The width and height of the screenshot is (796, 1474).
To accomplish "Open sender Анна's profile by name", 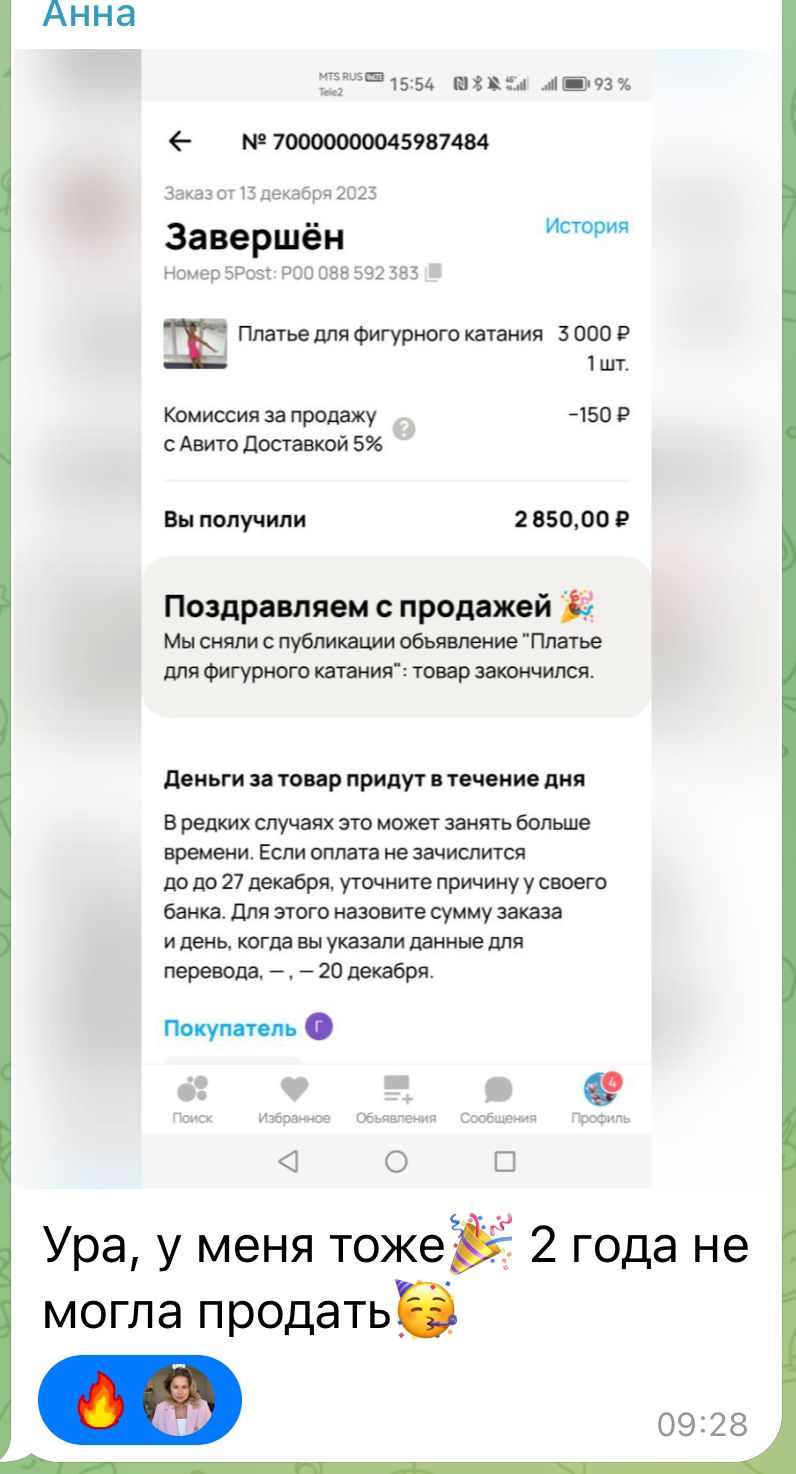I will (x=89, y=15).
